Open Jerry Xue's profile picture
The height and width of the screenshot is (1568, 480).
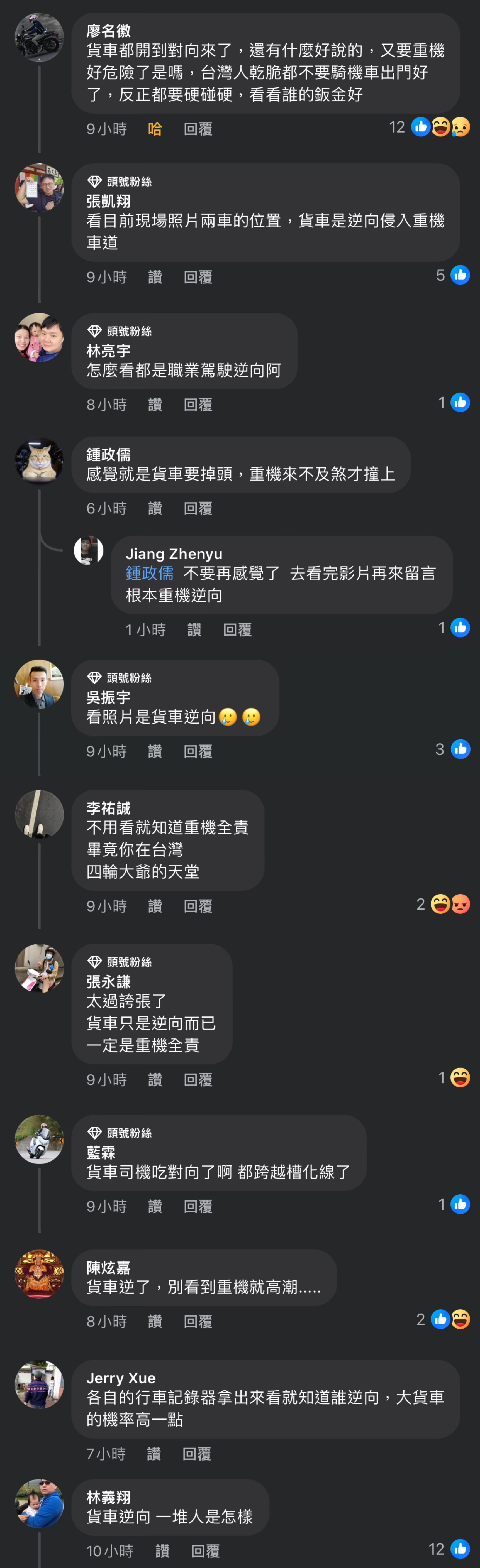pos(39,1385)
